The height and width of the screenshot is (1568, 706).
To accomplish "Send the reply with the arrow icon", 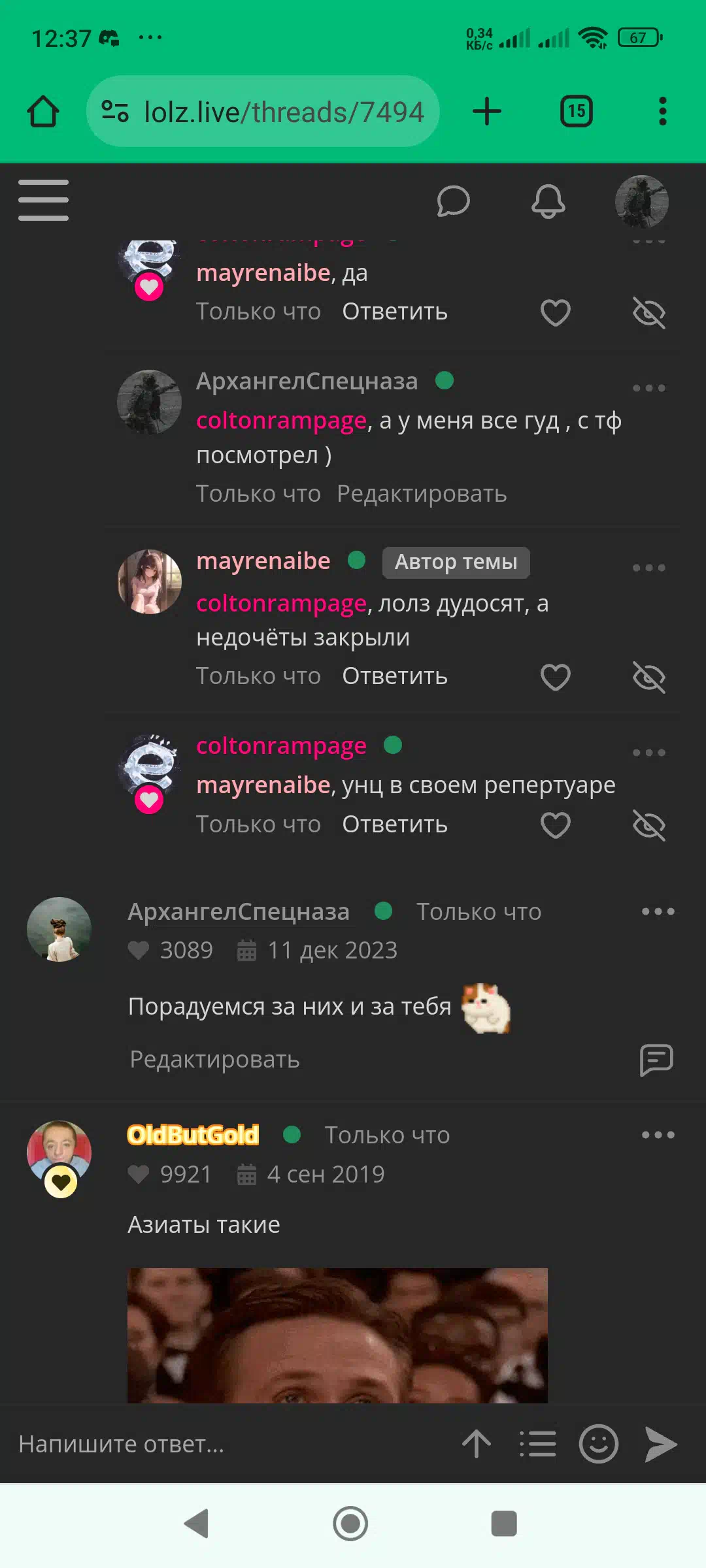I will [x=661, y=1444].
